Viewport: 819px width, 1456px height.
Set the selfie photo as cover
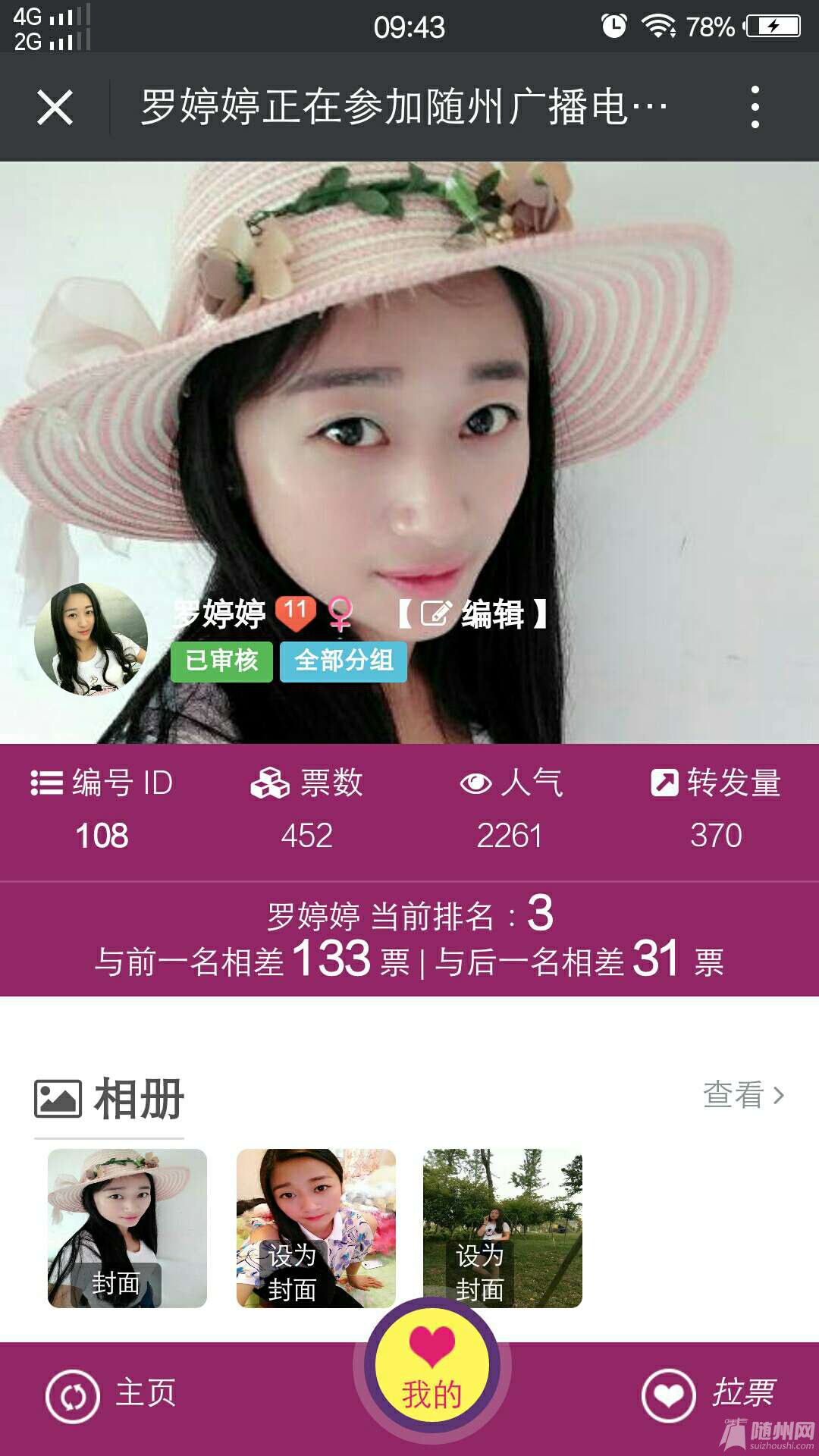pyautogui.click(x=293, y=1272)
